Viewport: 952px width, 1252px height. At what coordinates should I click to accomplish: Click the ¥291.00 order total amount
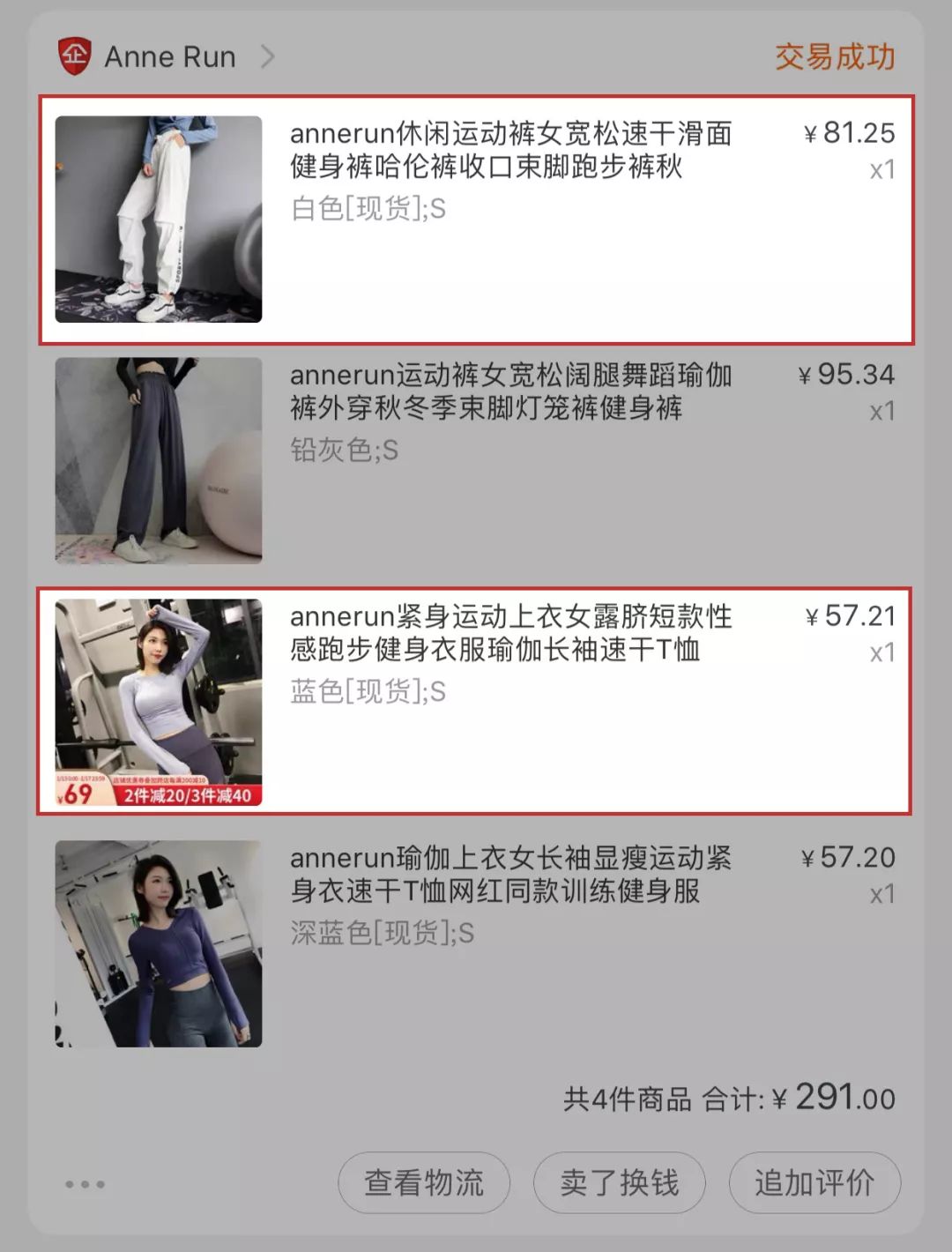(837, 1096)
